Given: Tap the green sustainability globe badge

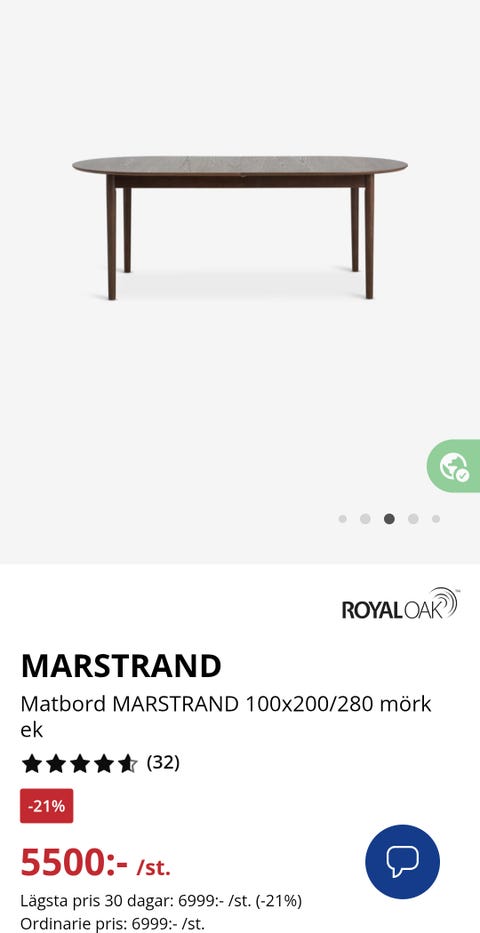Looking at the screenshot, I should 454,465.
